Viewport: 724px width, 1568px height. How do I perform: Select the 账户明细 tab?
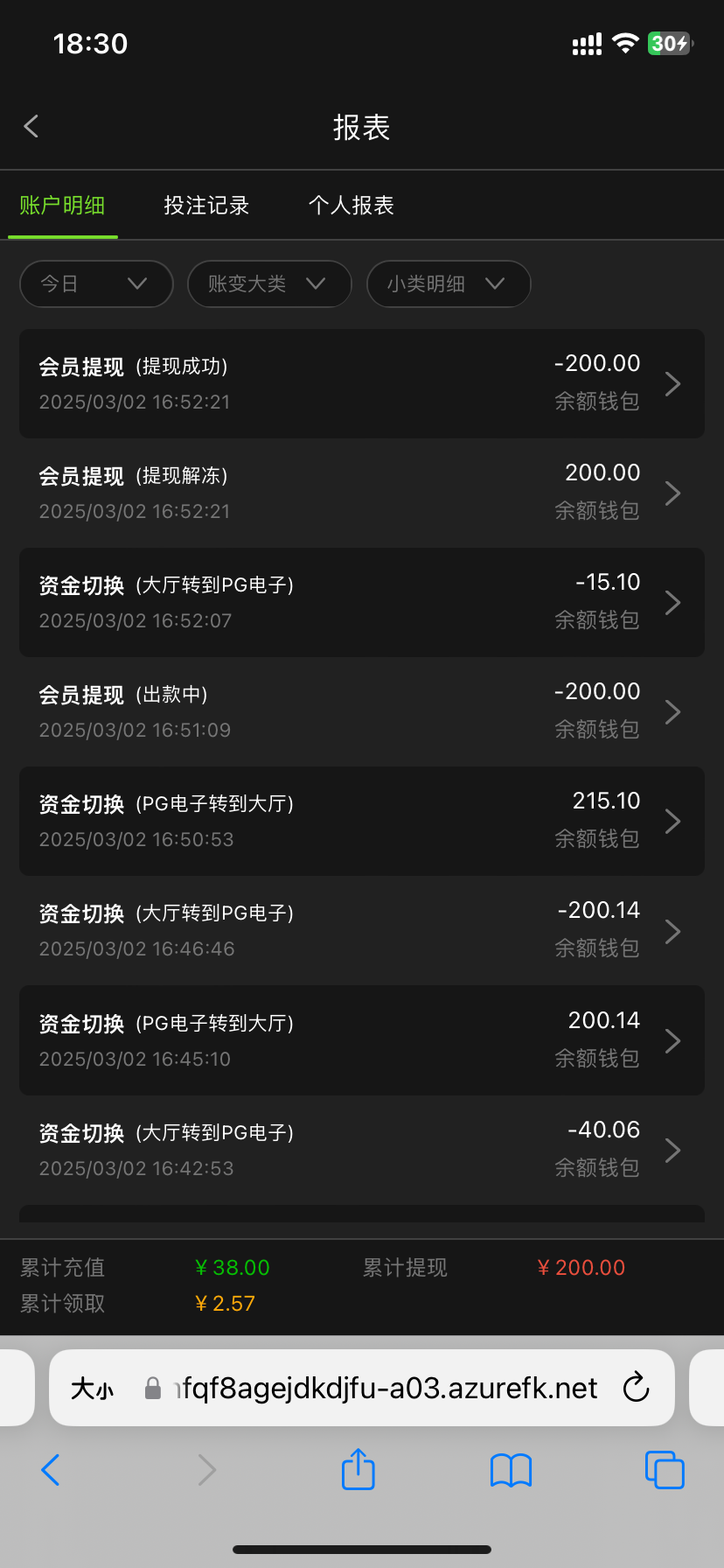pyautogui.click(x=62, y=206)
